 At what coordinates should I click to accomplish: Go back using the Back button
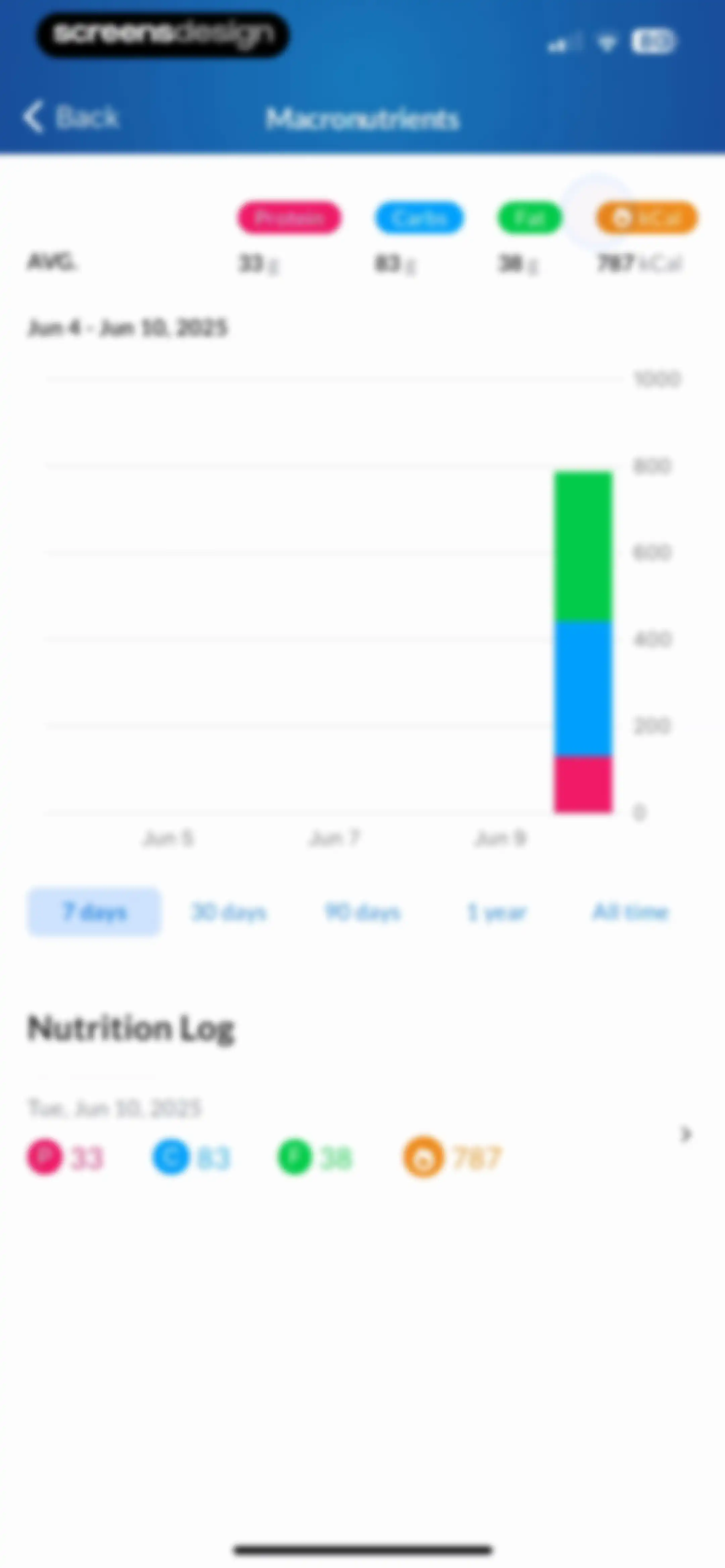click(x=71, y=117)
